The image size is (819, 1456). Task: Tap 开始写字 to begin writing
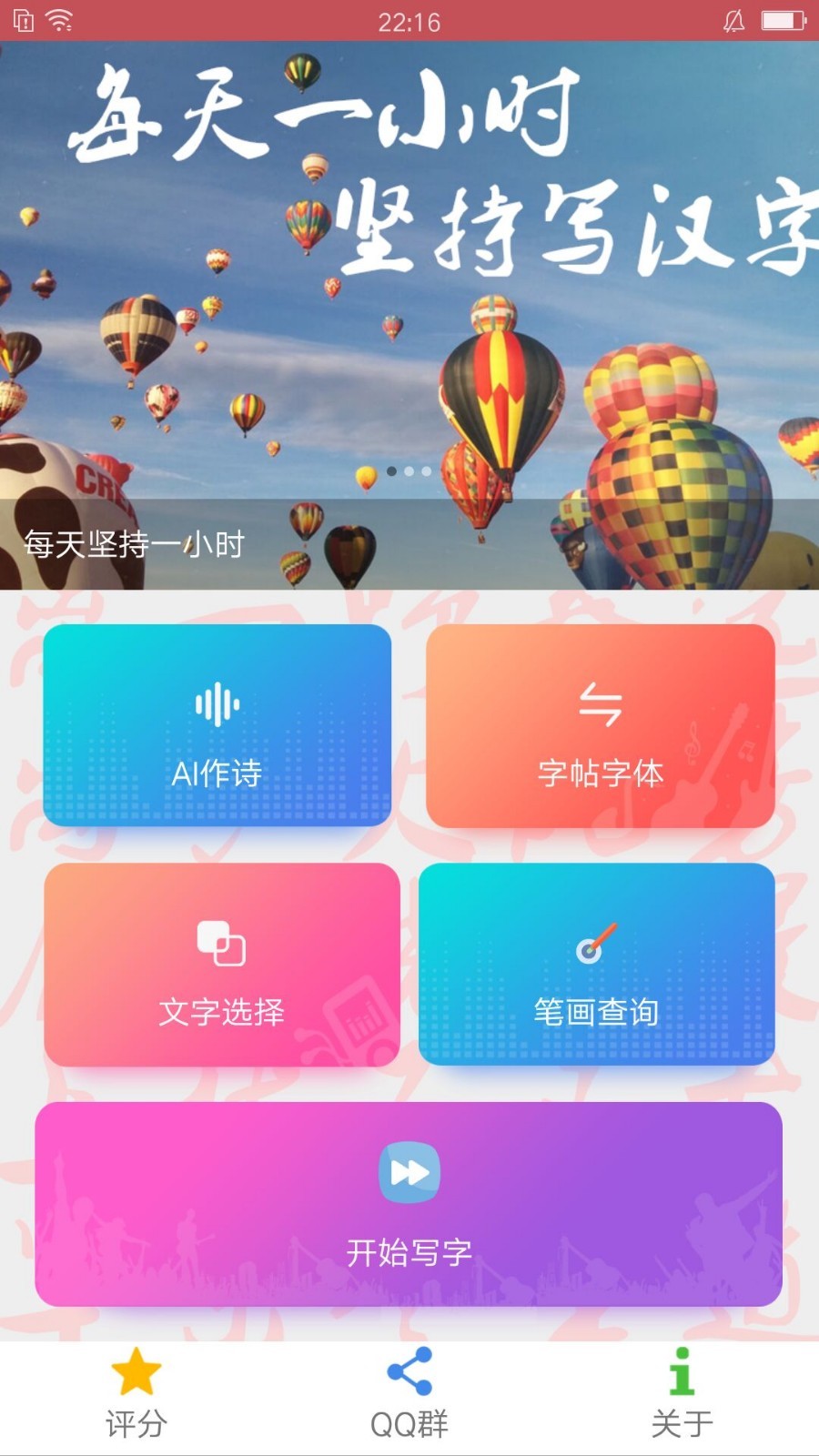409,1203
